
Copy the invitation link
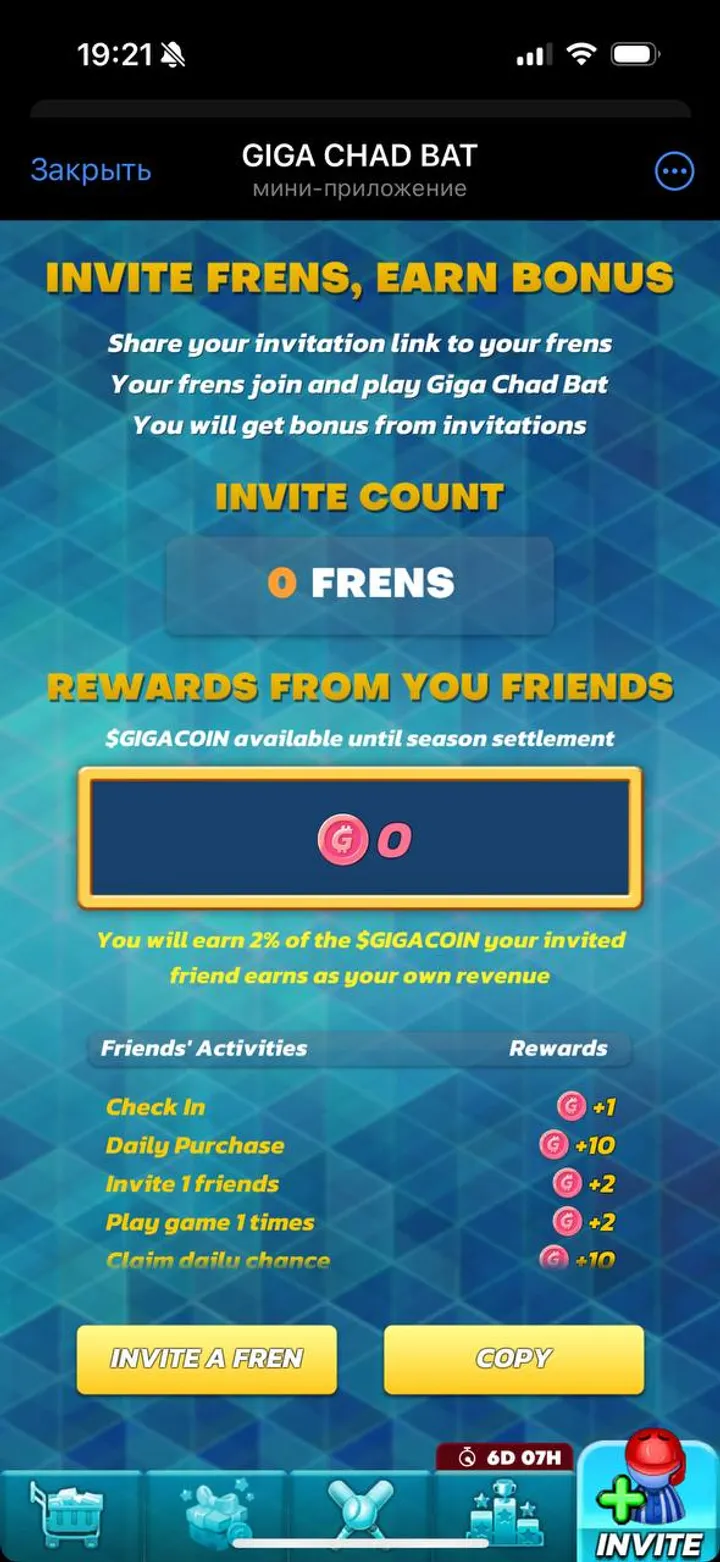(513, 1358)
